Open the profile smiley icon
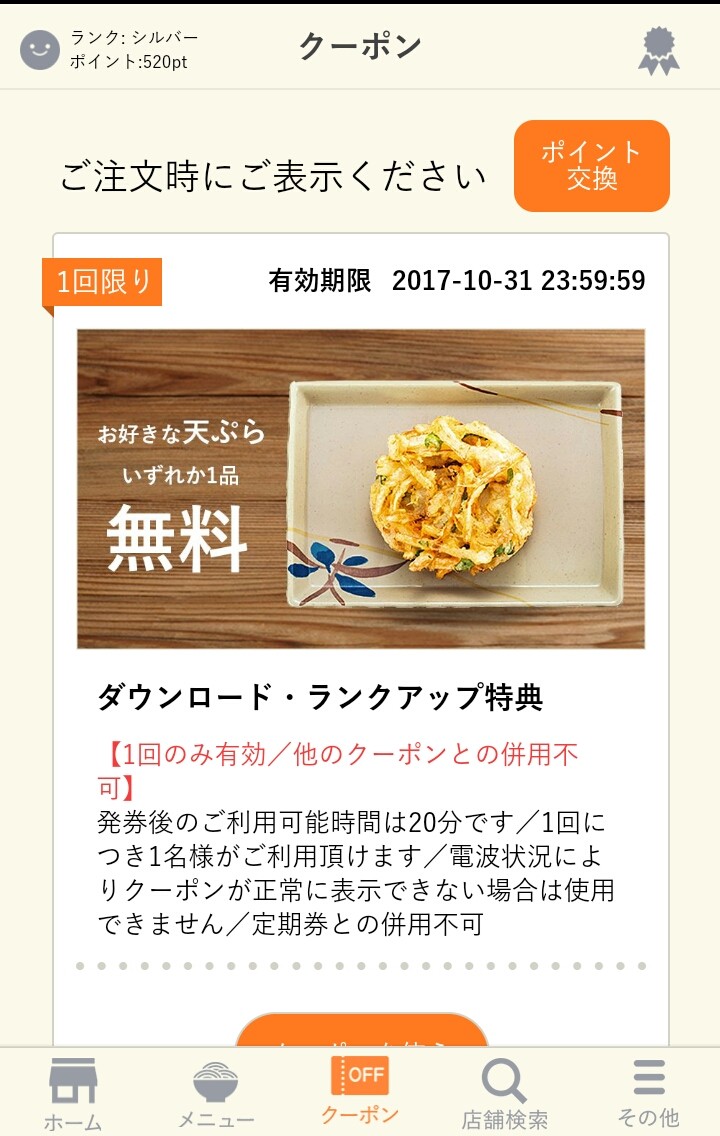This screenshot has height=1136, width=720. [x=40, y=49]
